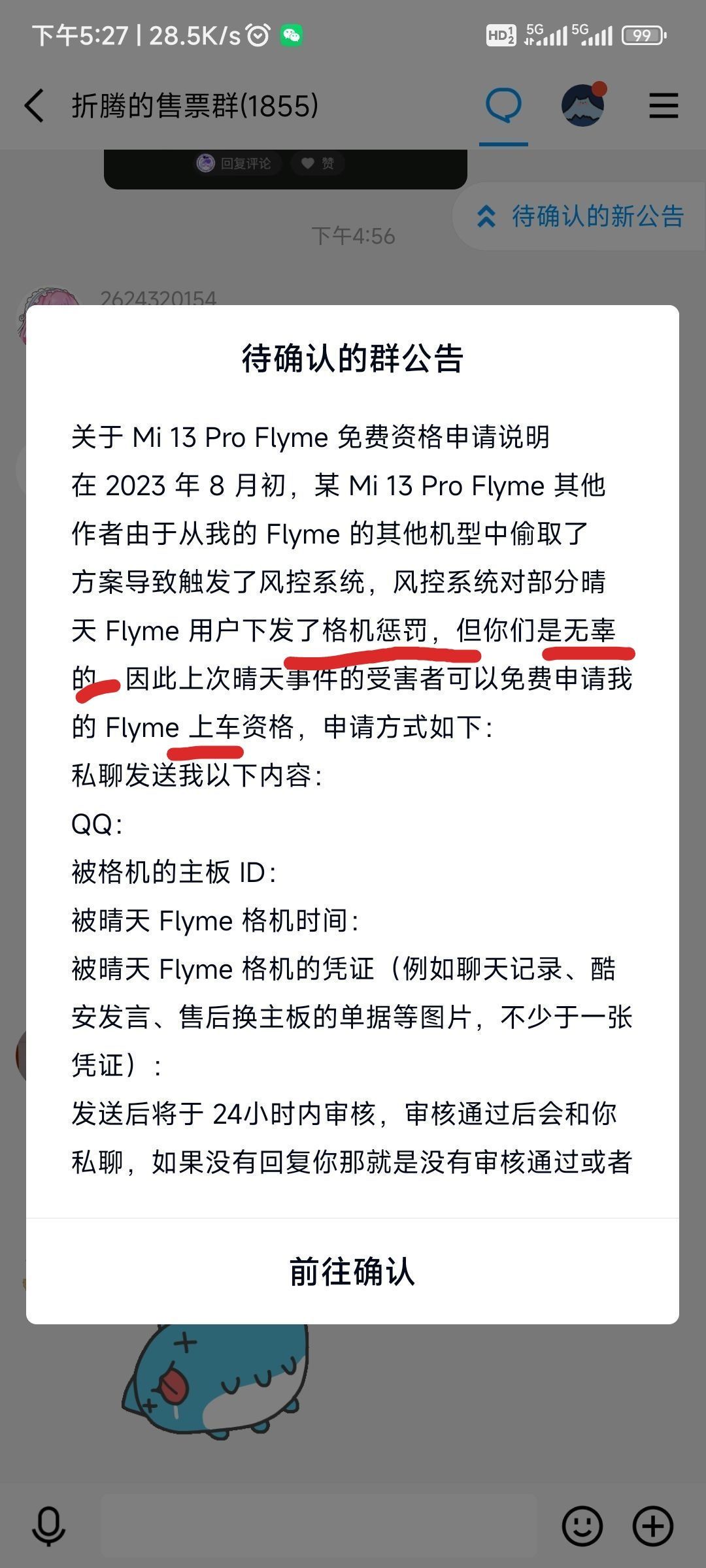706x1568 pixels.
Task: Open the plus attachments menu
Action: click(x=653, y=1526)
